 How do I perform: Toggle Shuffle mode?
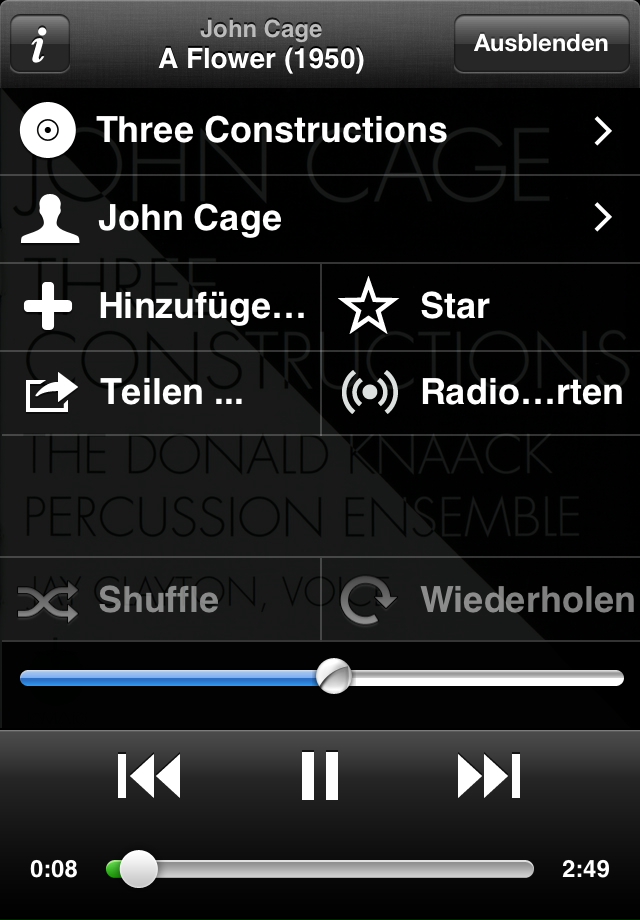click(160, 600)
